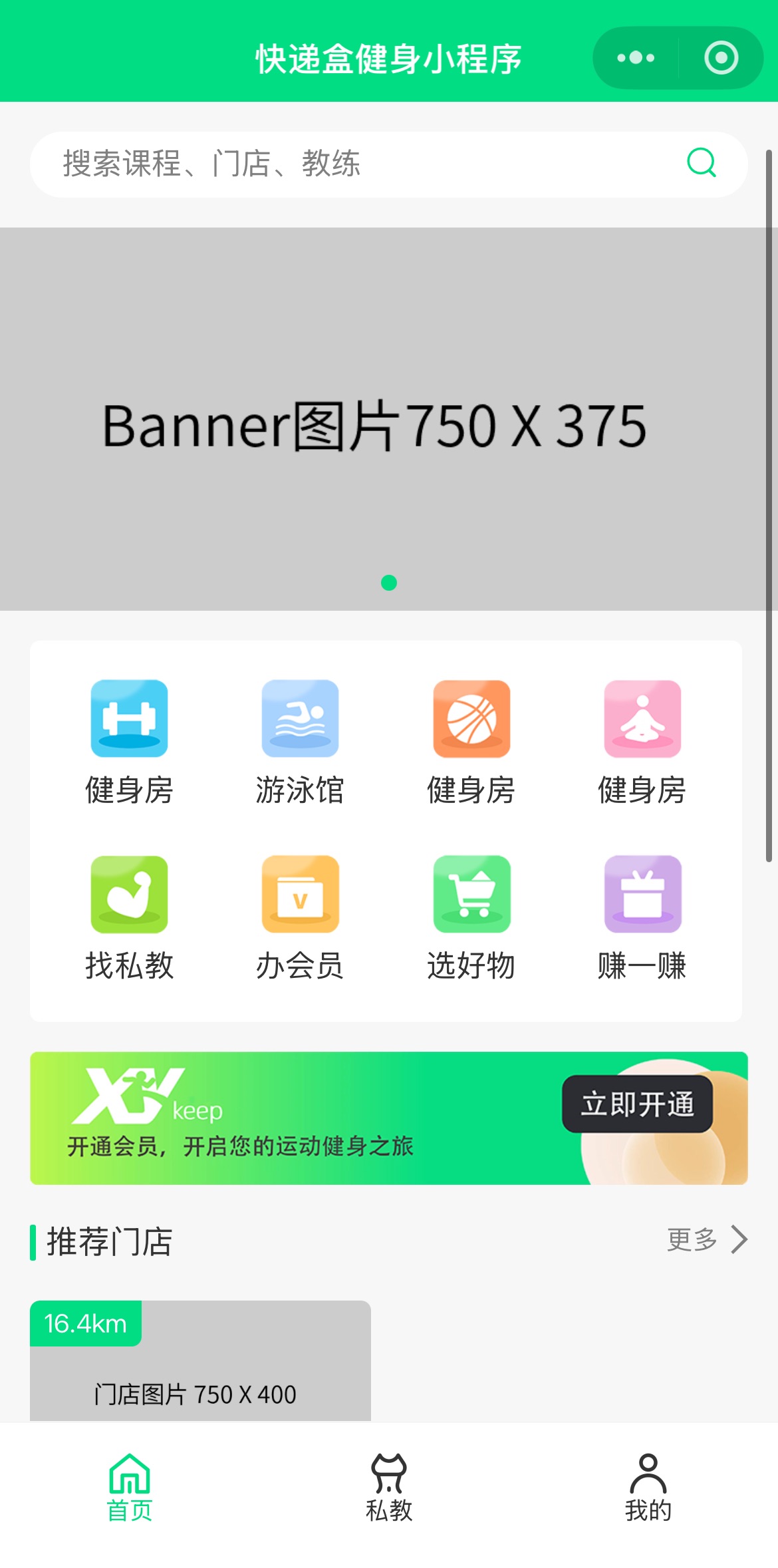Open the banner image
The width and height of the screenshot is (778, 1568).
[388, 419]
